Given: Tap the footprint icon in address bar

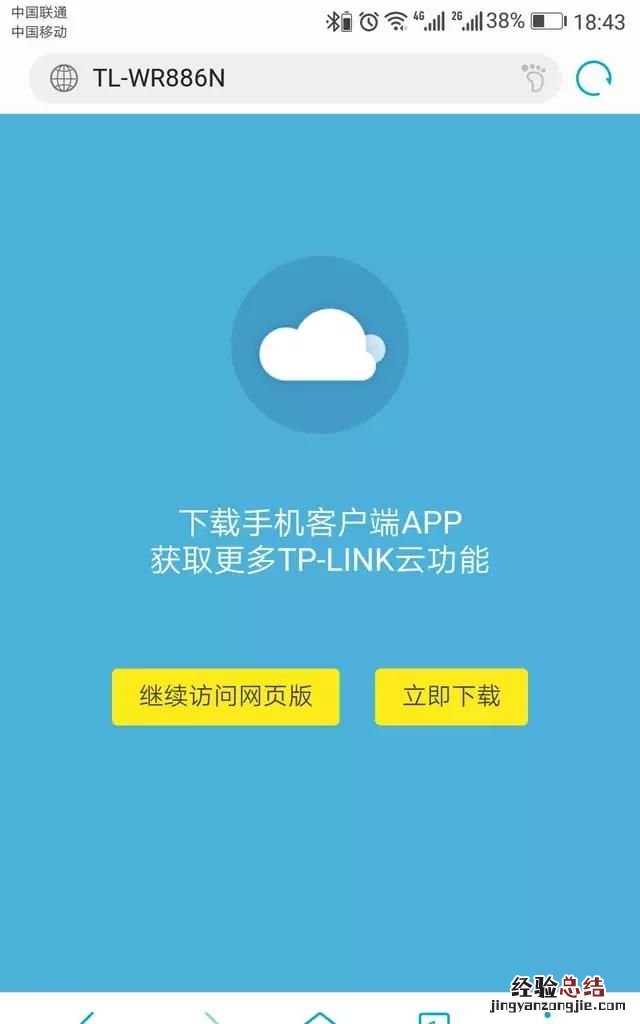Looking at the screenshot, I should (x=533, y=78).
